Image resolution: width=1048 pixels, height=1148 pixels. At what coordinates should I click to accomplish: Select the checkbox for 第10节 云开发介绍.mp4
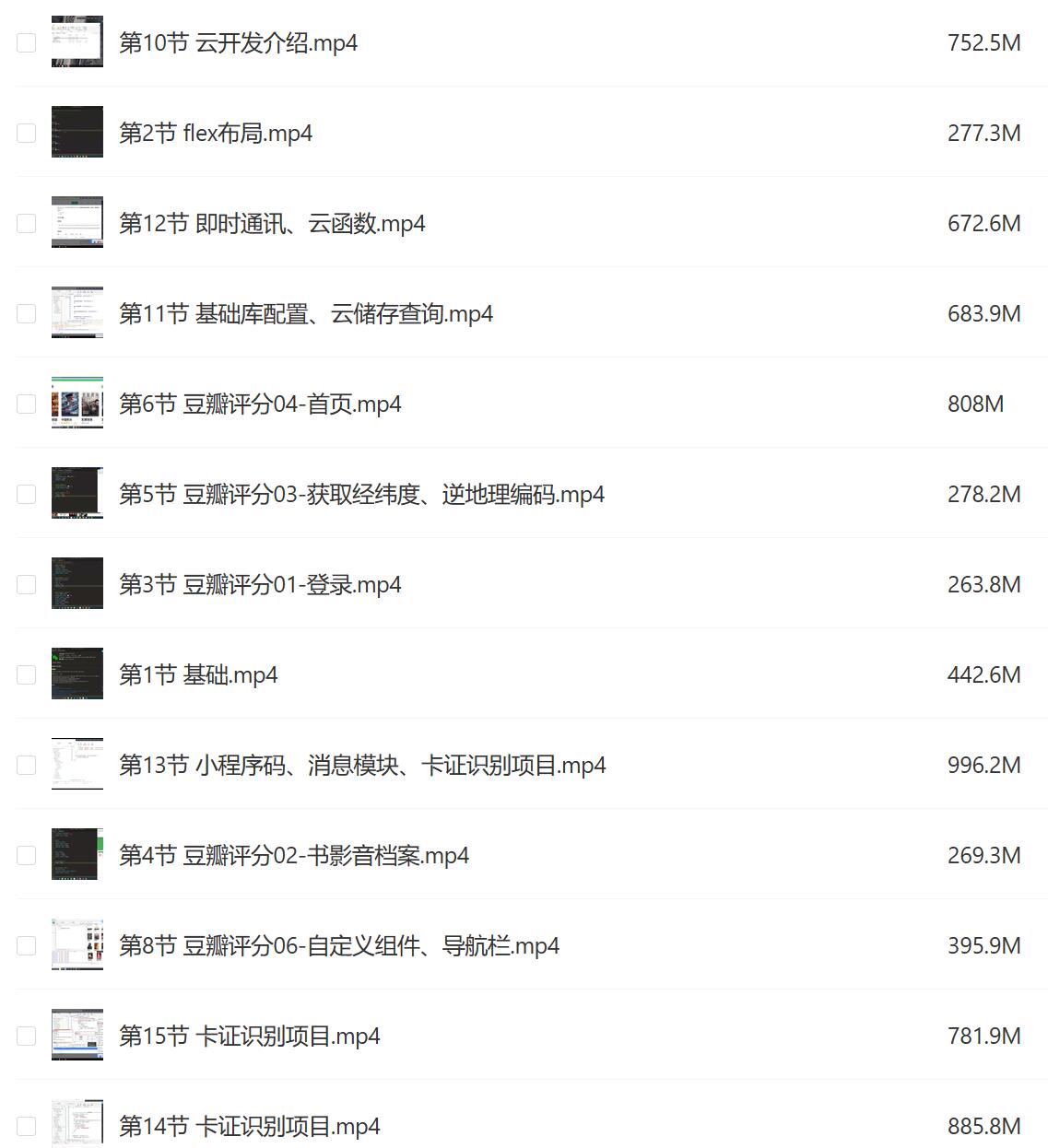pos(26,42)
